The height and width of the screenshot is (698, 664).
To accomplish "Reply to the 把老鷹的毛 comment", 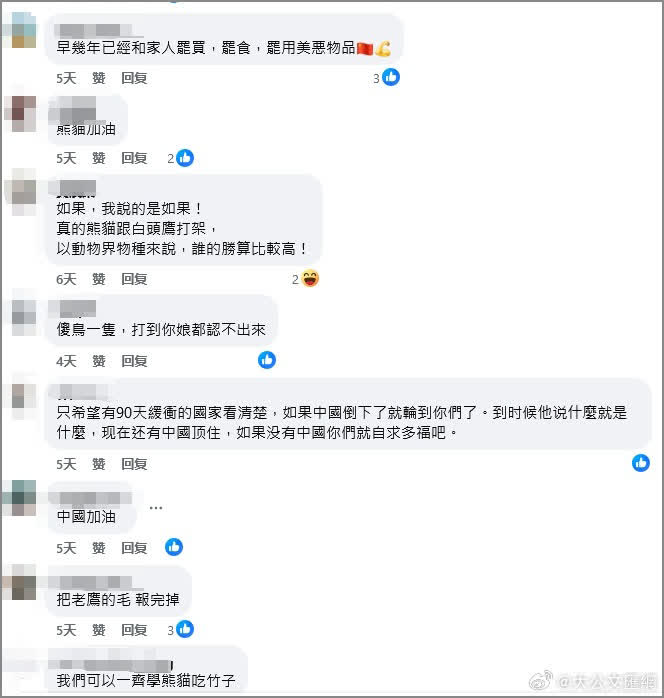I will pos(134,630).
